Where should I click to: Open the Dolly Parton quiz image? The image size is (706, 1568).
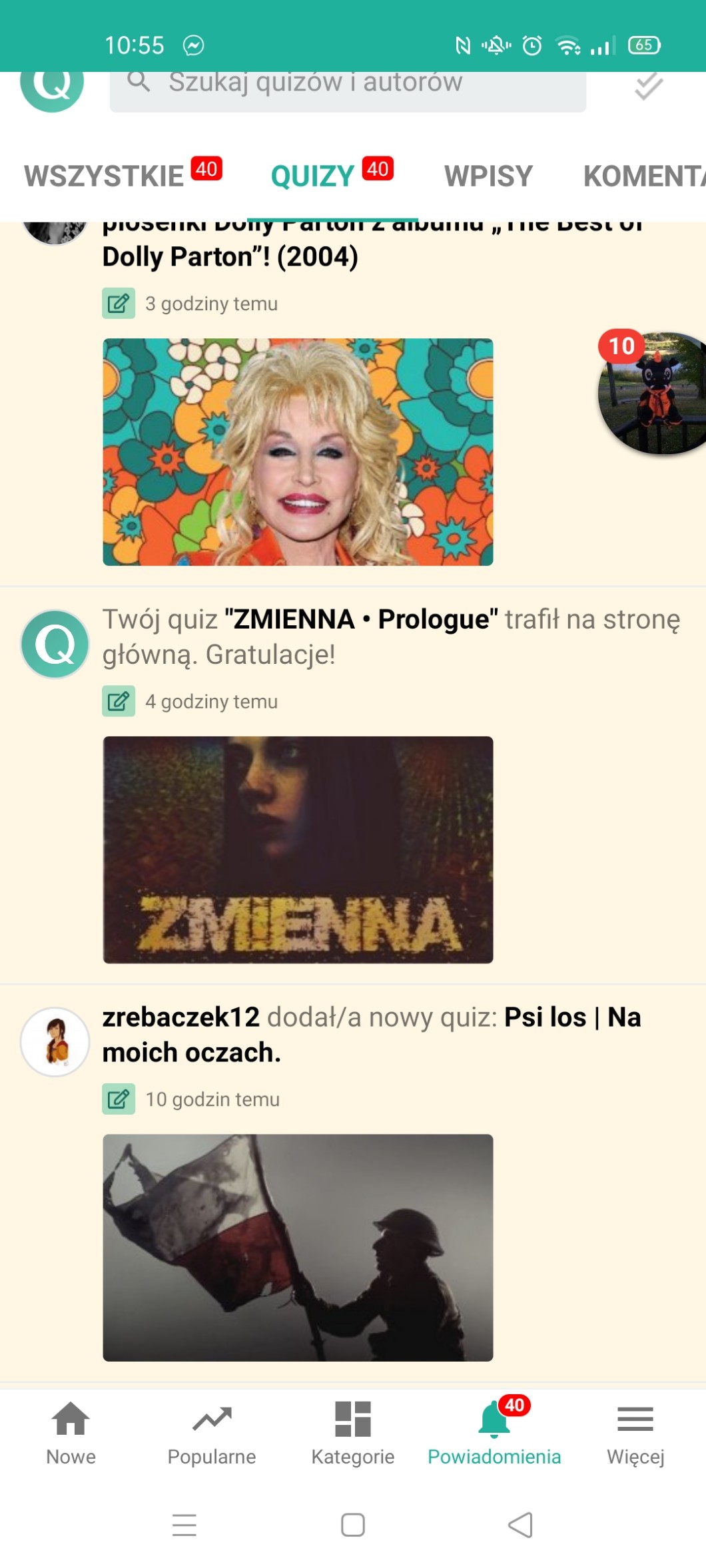click(298, 452)
